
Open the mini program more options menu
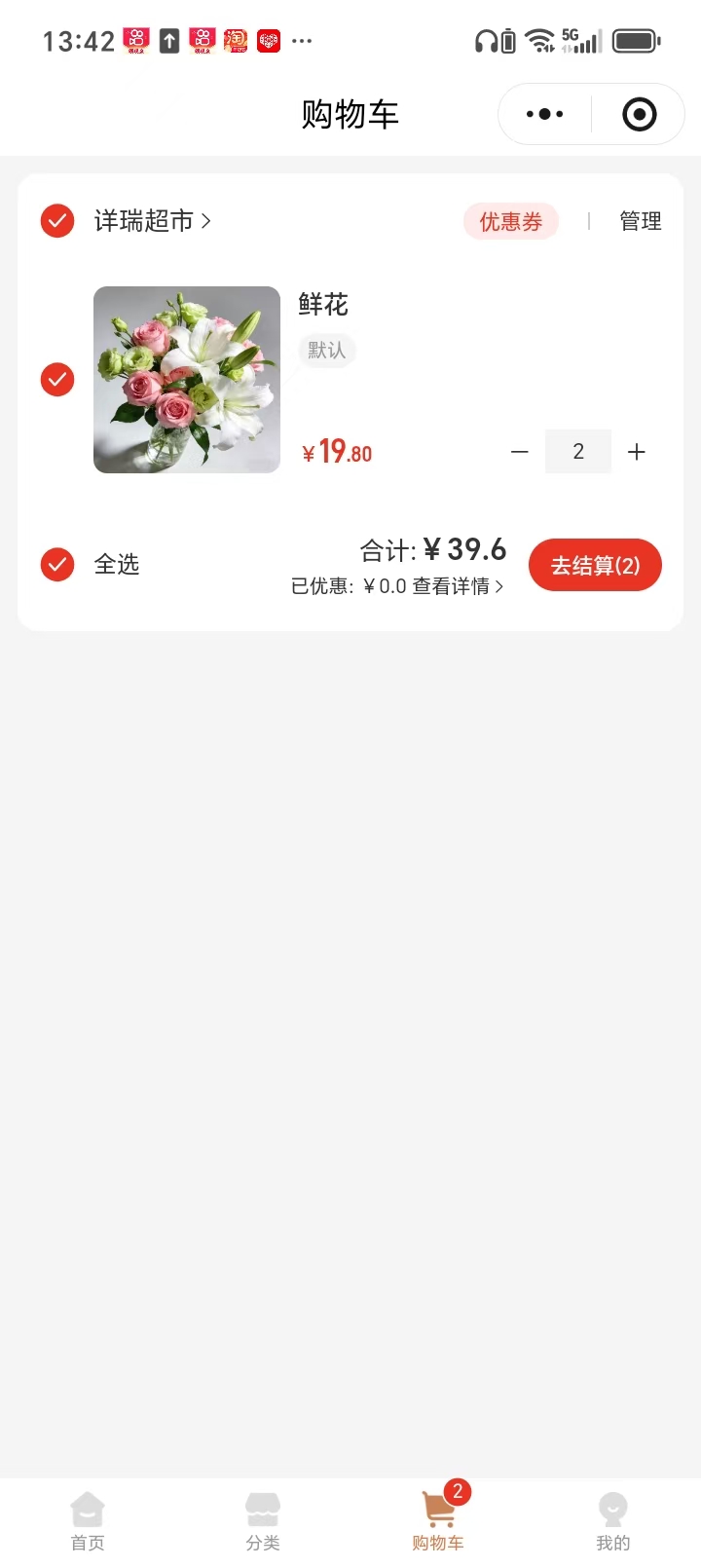[x=544, y=114]
